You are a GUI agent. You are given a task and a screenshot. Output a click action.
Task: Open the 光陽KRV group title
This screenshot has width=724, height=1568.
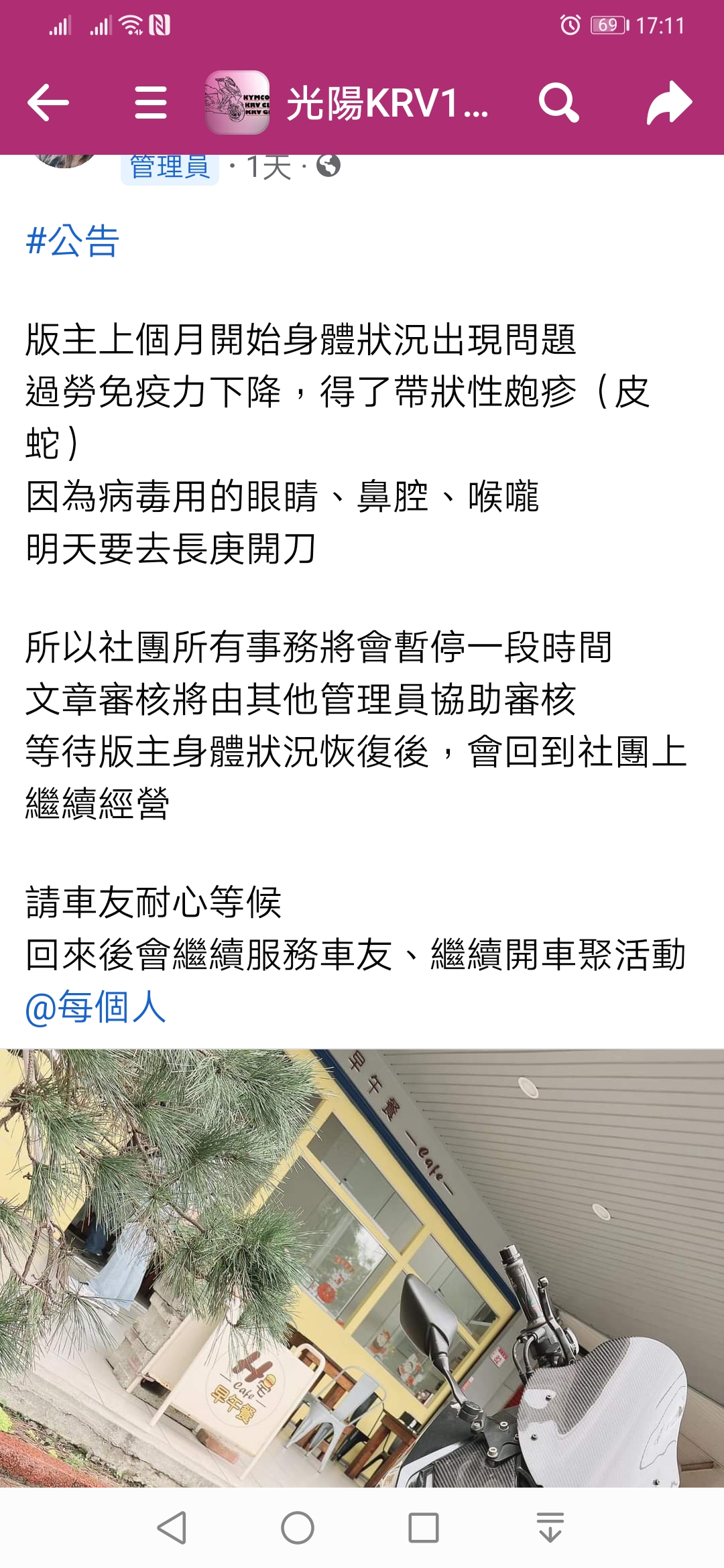tap(387, 103)
